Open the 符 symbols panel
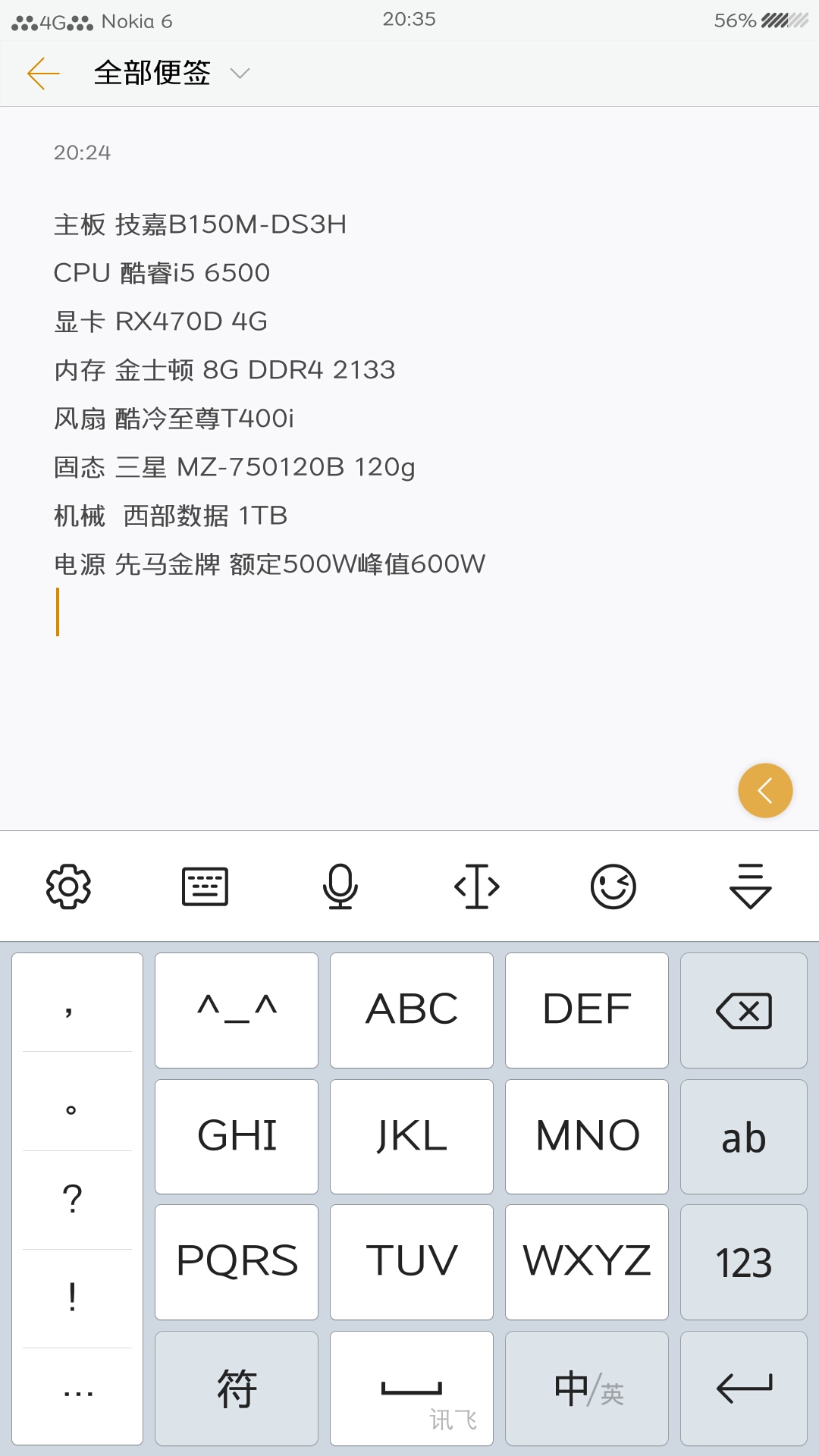 pyautogui.click(x=237, y=1389)
